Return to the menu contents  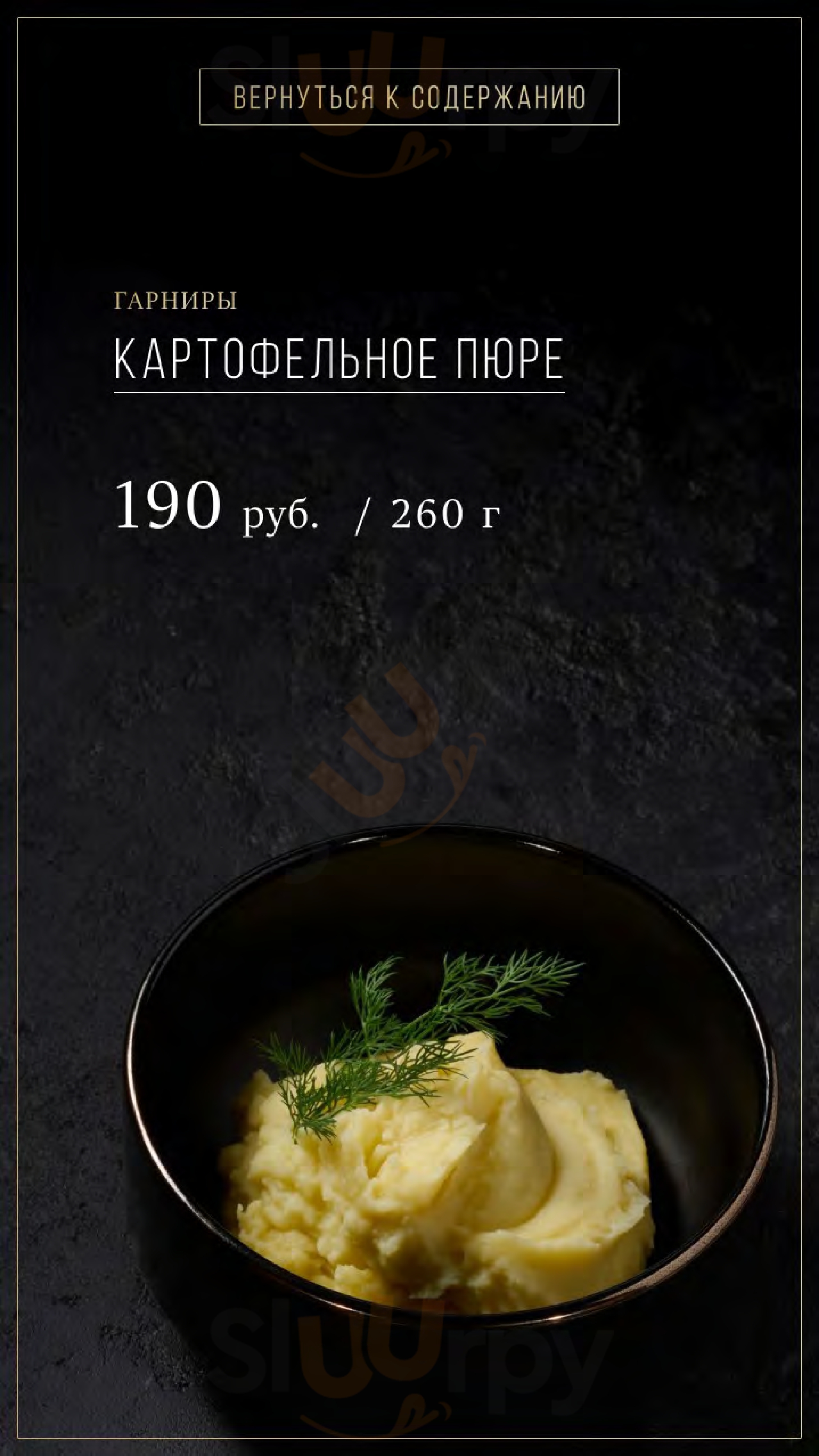[x=409, y=97]
